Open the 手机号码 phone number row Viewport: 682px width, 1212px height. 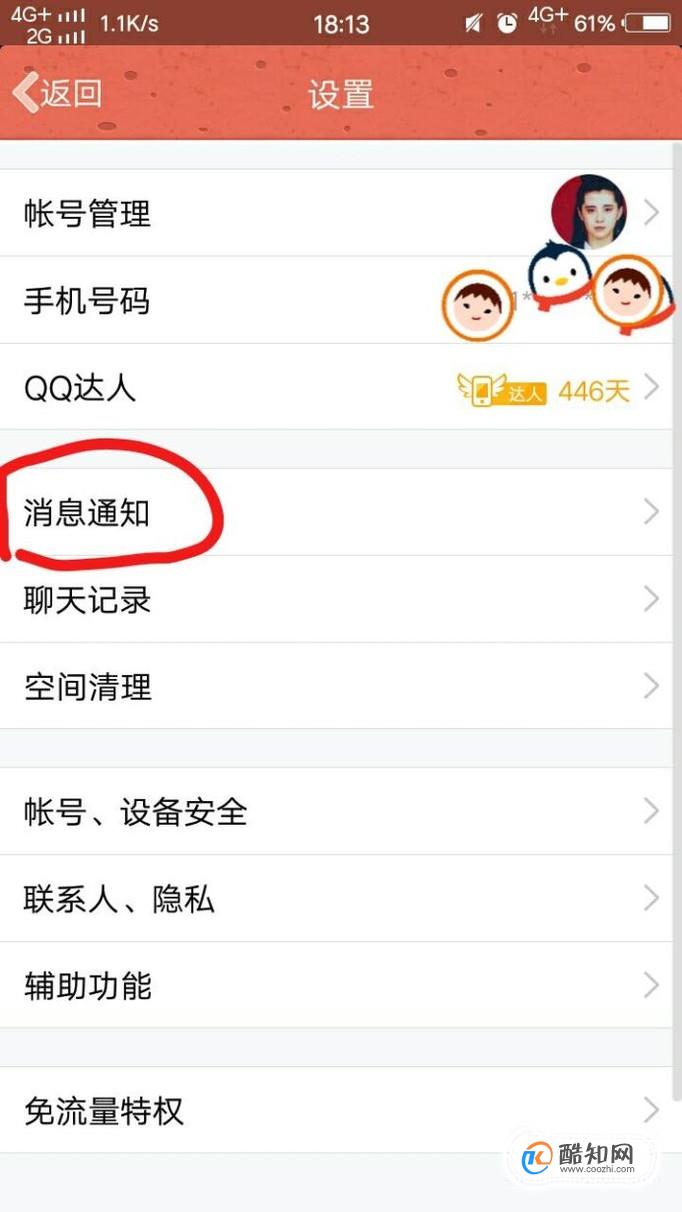(341, 300)
